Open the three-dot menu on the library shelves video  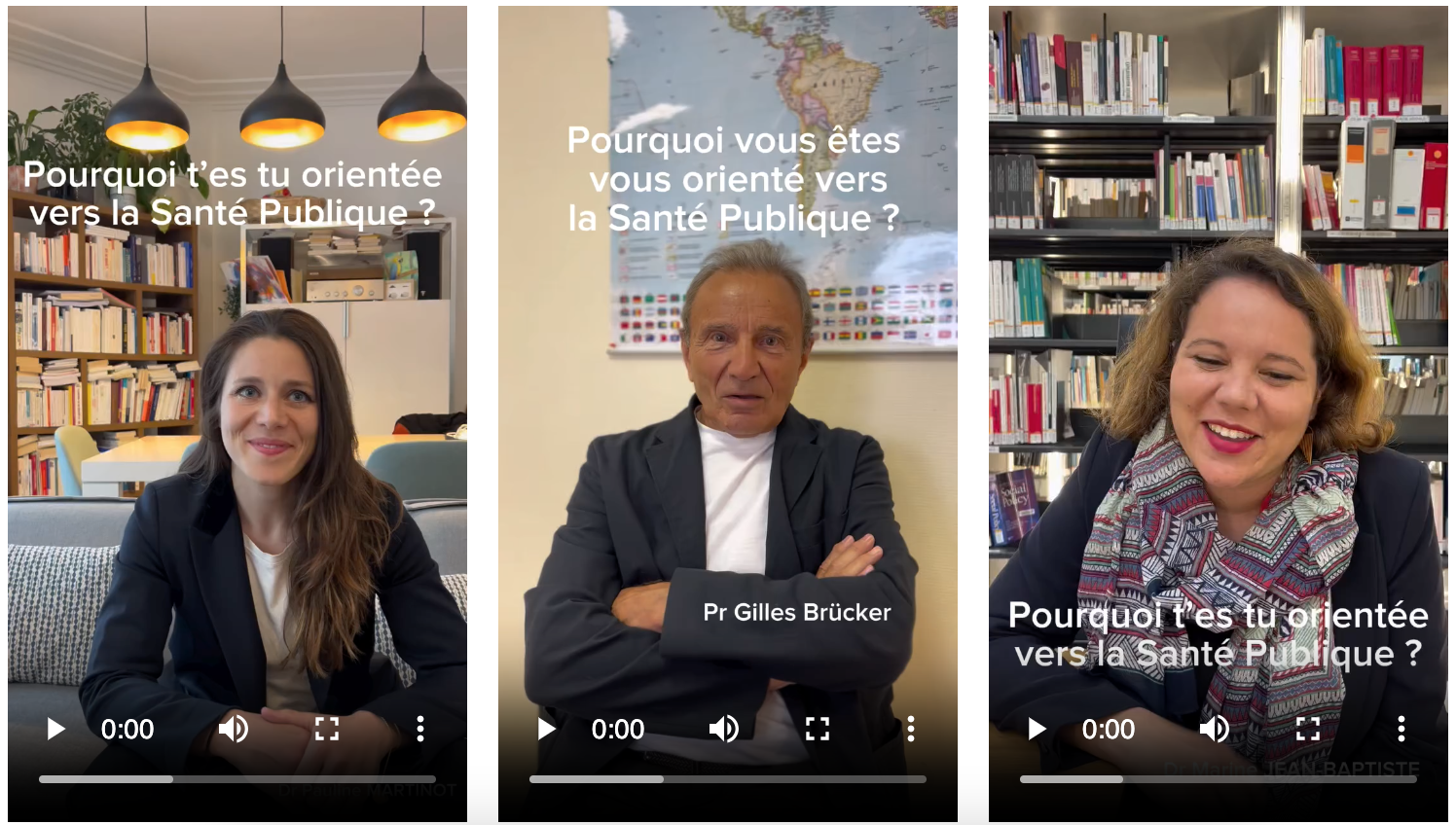pyautogui.click(x=1401, y=729)
